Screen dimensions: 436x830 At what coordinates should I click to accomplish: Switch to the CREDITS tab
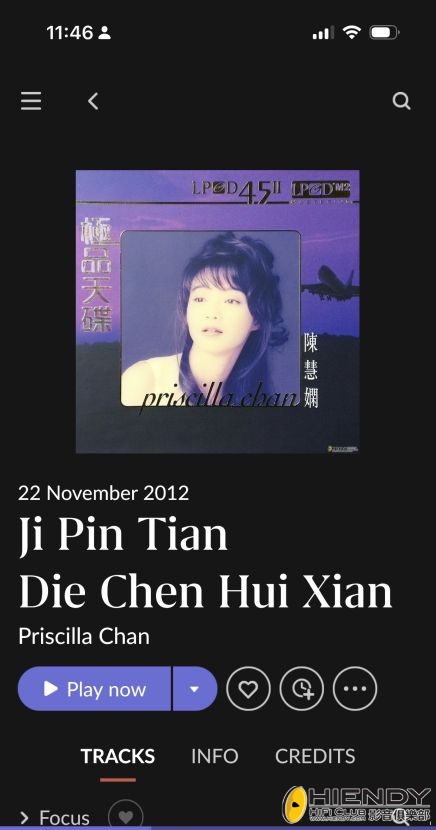[x=315, y=756]
